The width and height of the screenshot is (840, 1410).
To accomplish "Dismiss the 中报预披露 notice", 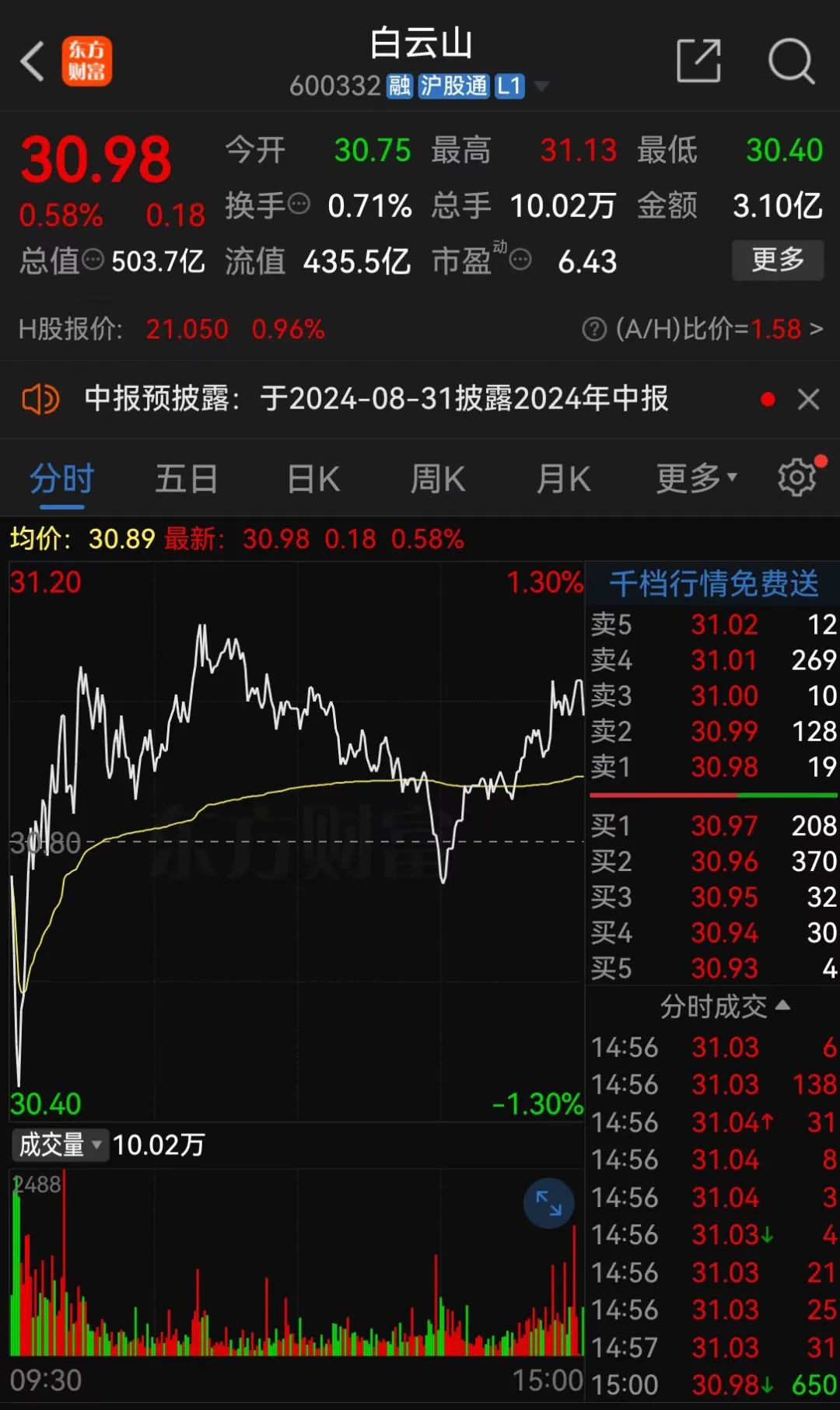I will point(808,399).
